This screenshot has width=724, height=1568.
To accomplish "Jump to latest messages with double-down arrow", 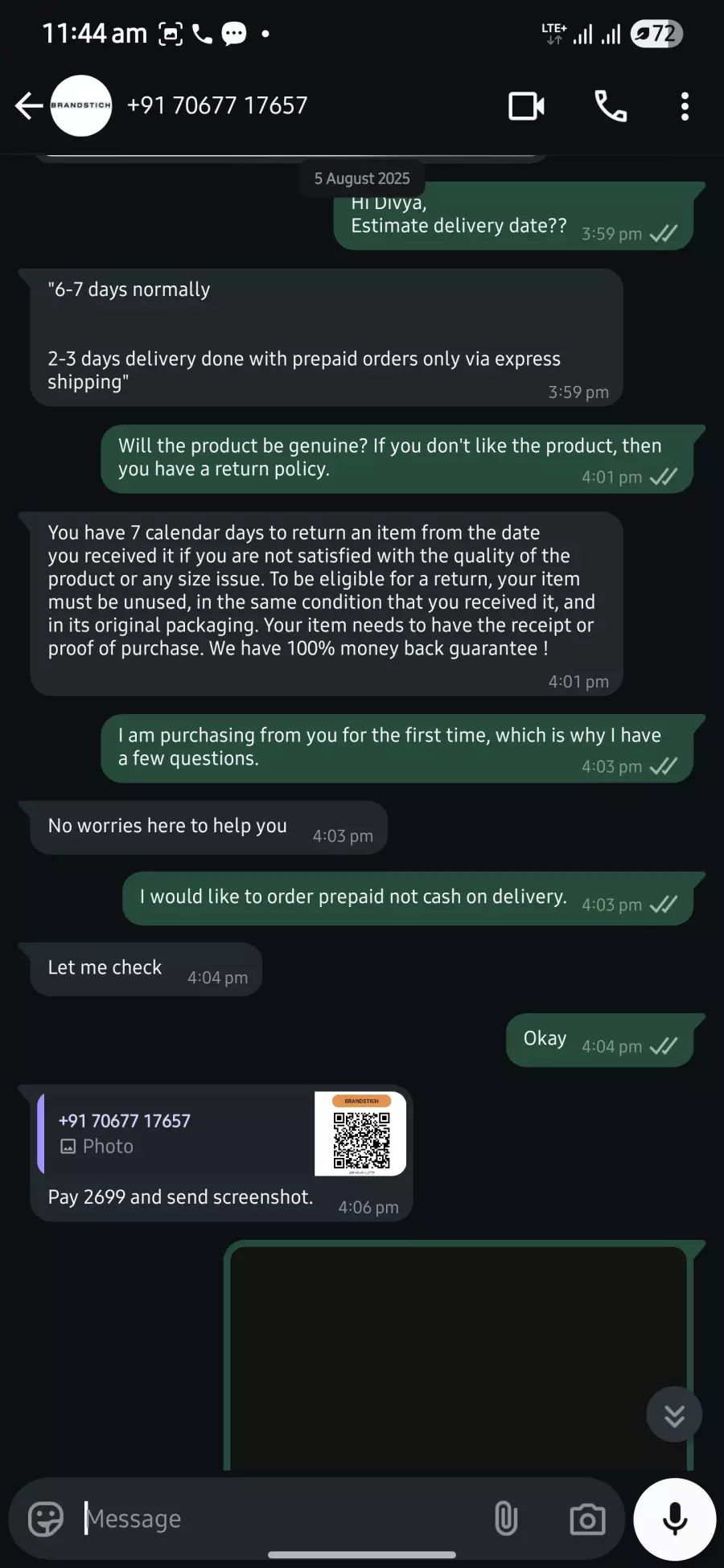I will (674, 1414).
